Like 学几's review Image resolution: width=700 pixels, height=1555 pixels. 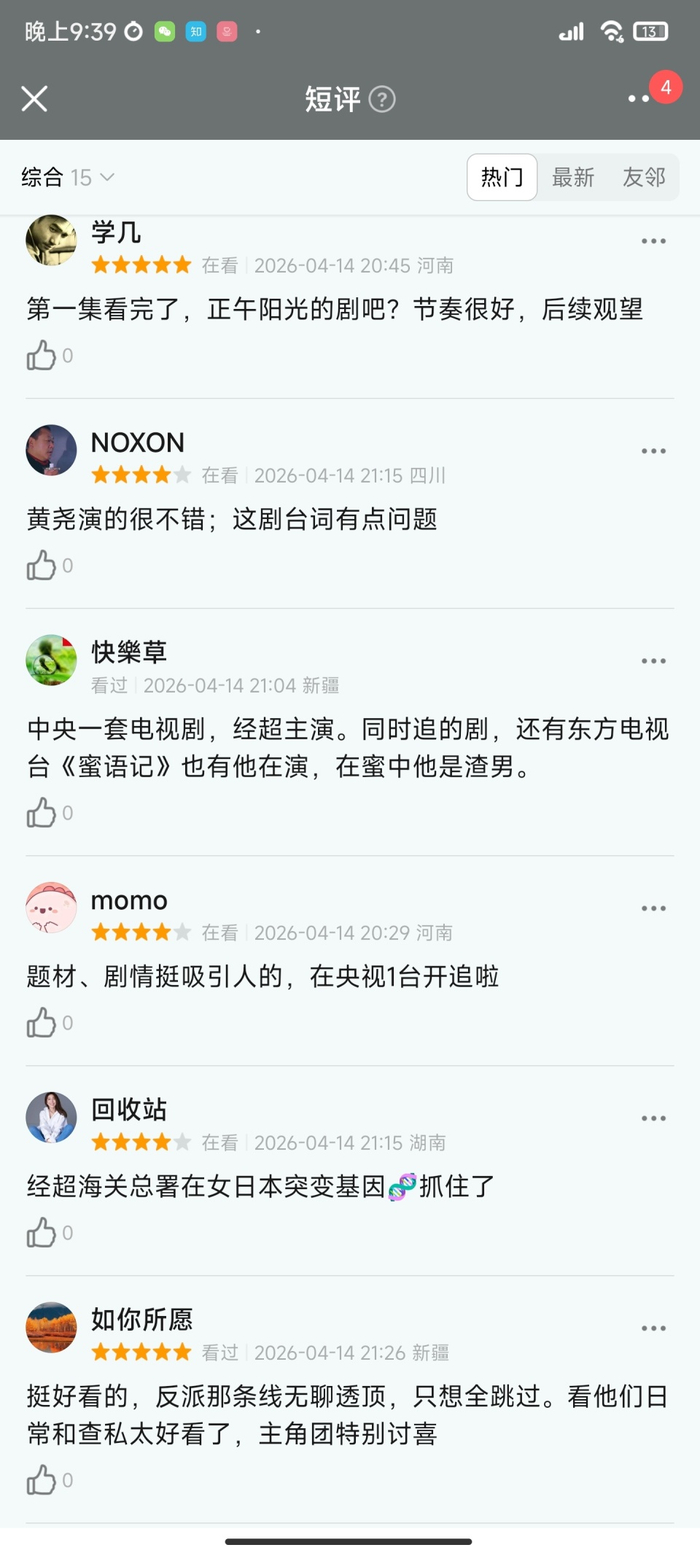click(x=42, y=355)
